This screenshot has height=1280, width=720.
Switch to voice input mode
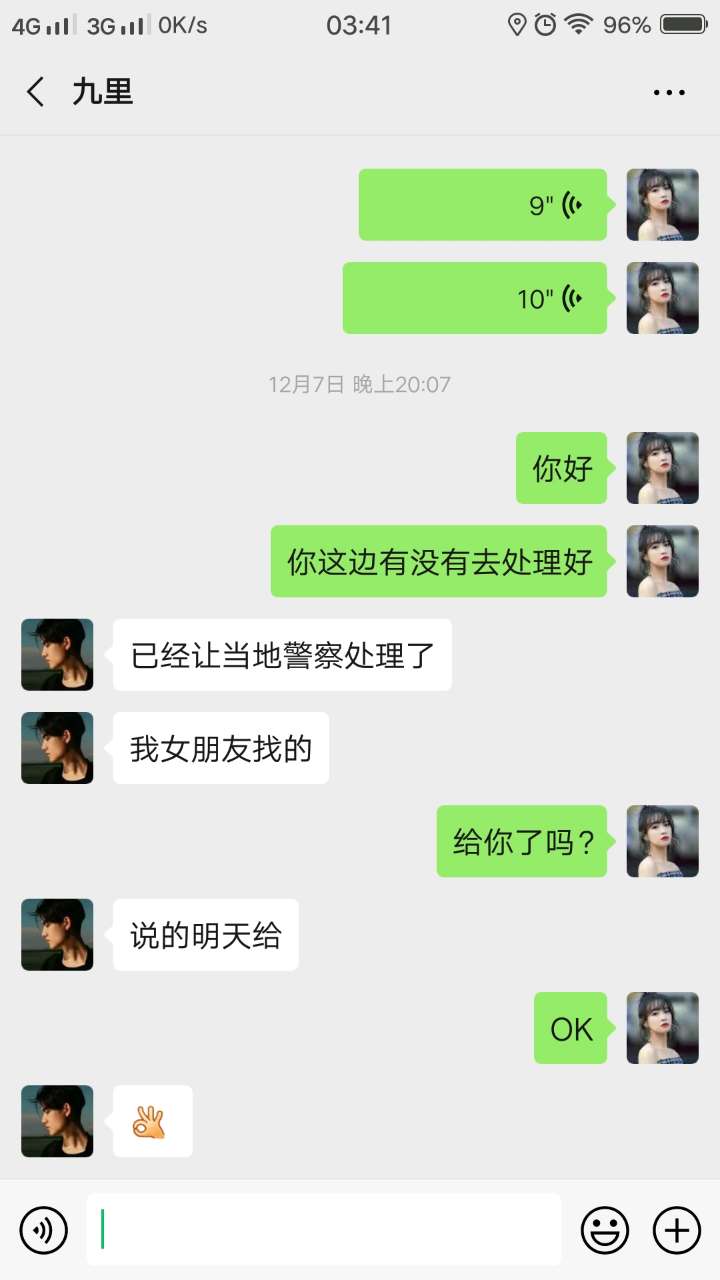(x=44, y=1229)
